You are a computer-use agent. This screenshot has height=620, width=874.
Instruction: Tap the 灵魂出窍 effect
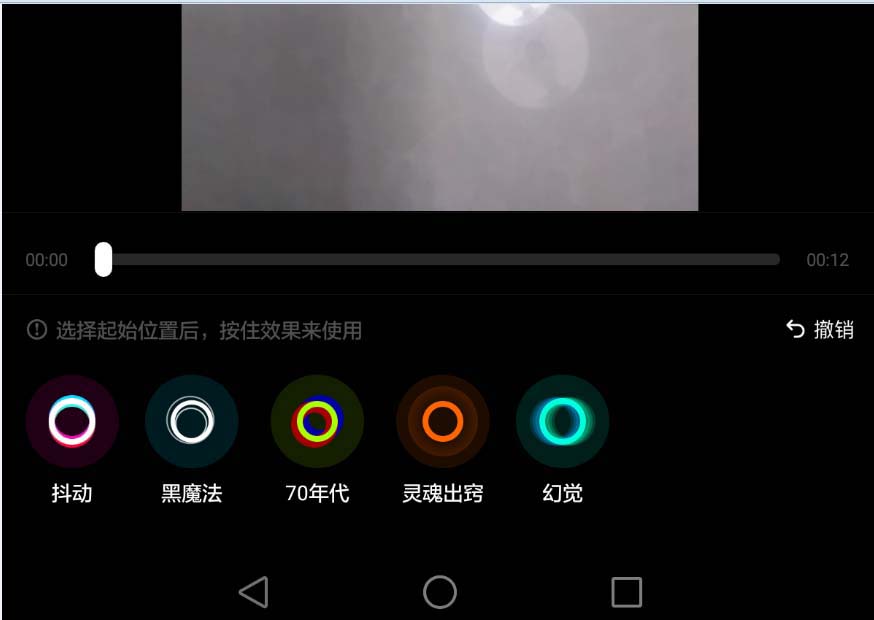pos(442,422)
